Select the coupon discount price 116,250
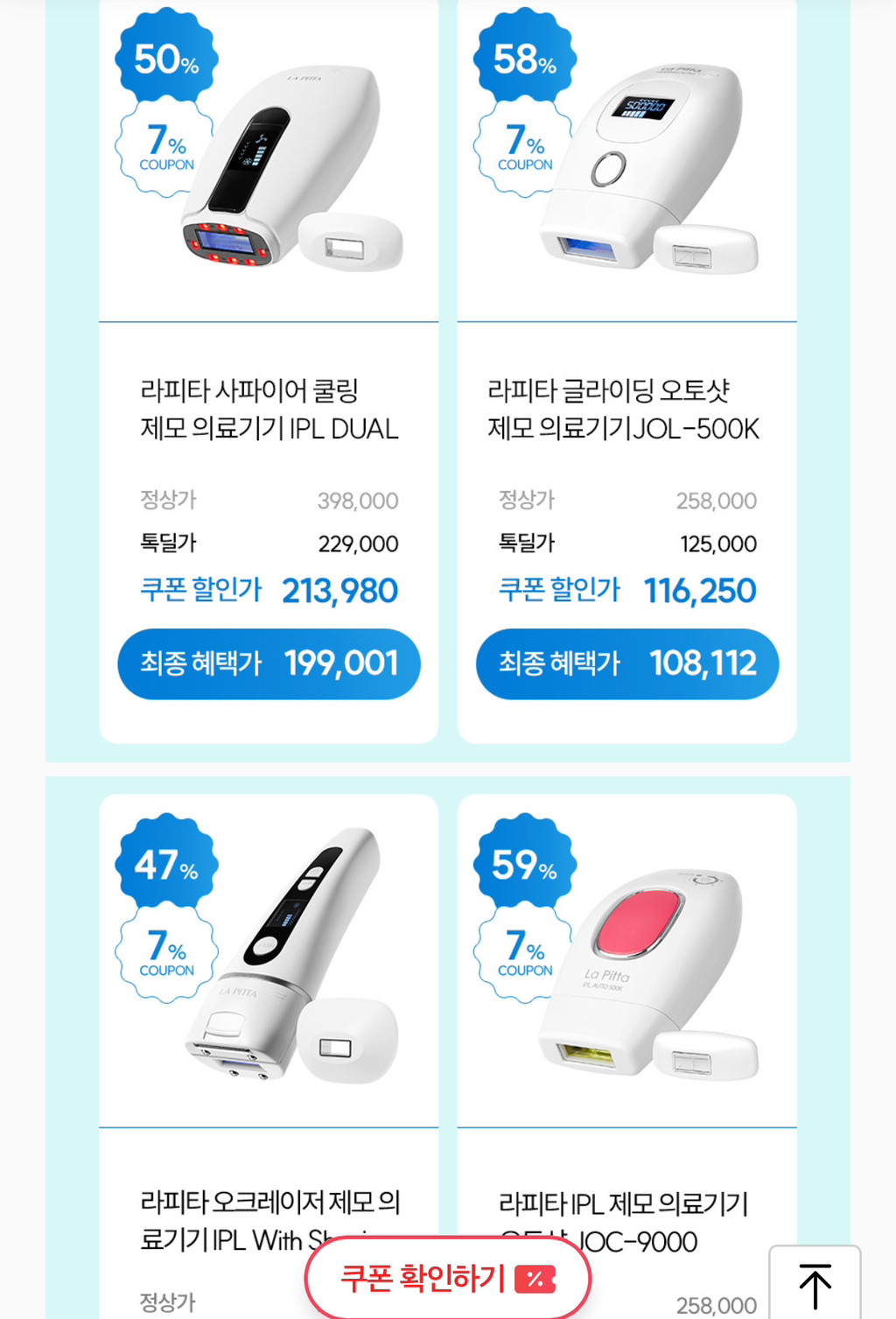 pos(700,590)
